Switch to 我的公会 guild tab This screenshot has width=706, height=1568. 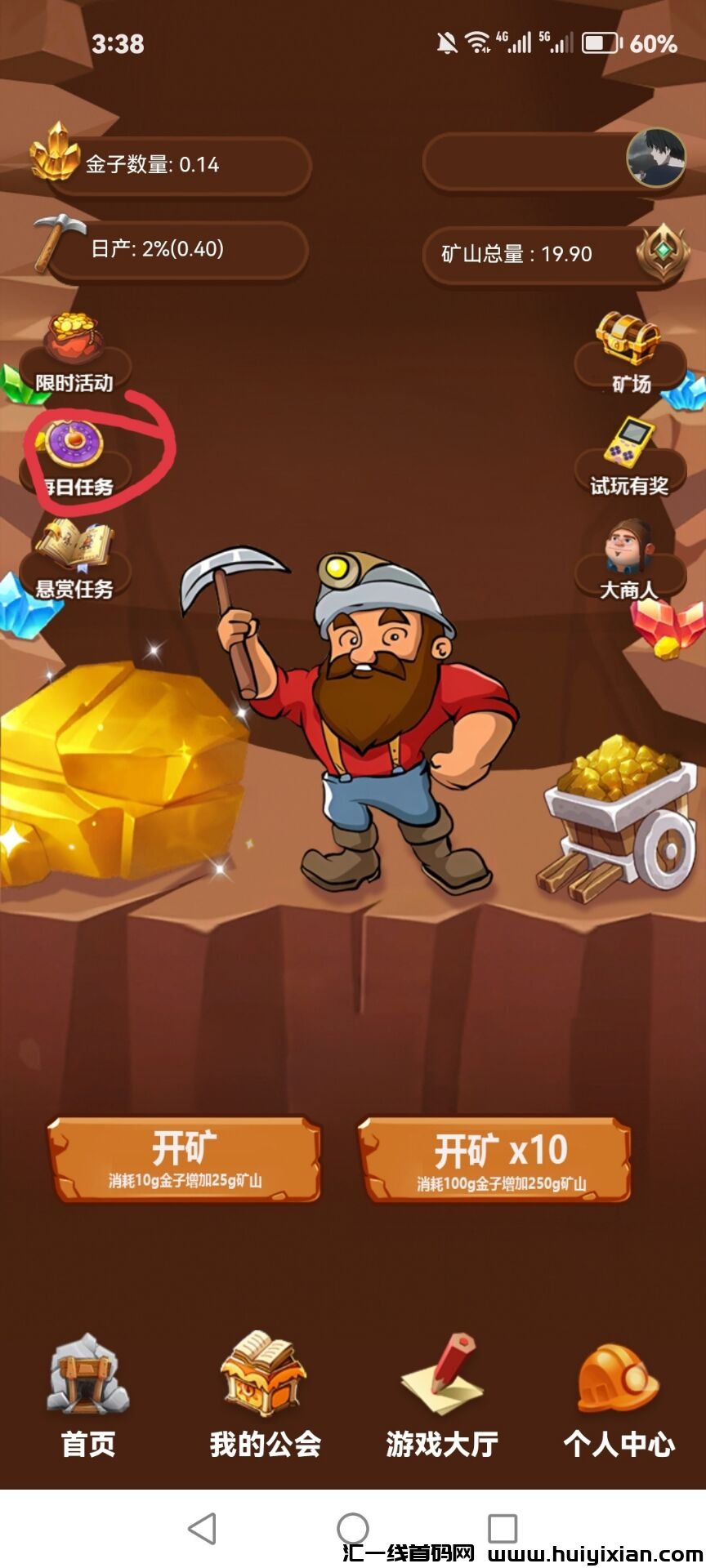265,1398
